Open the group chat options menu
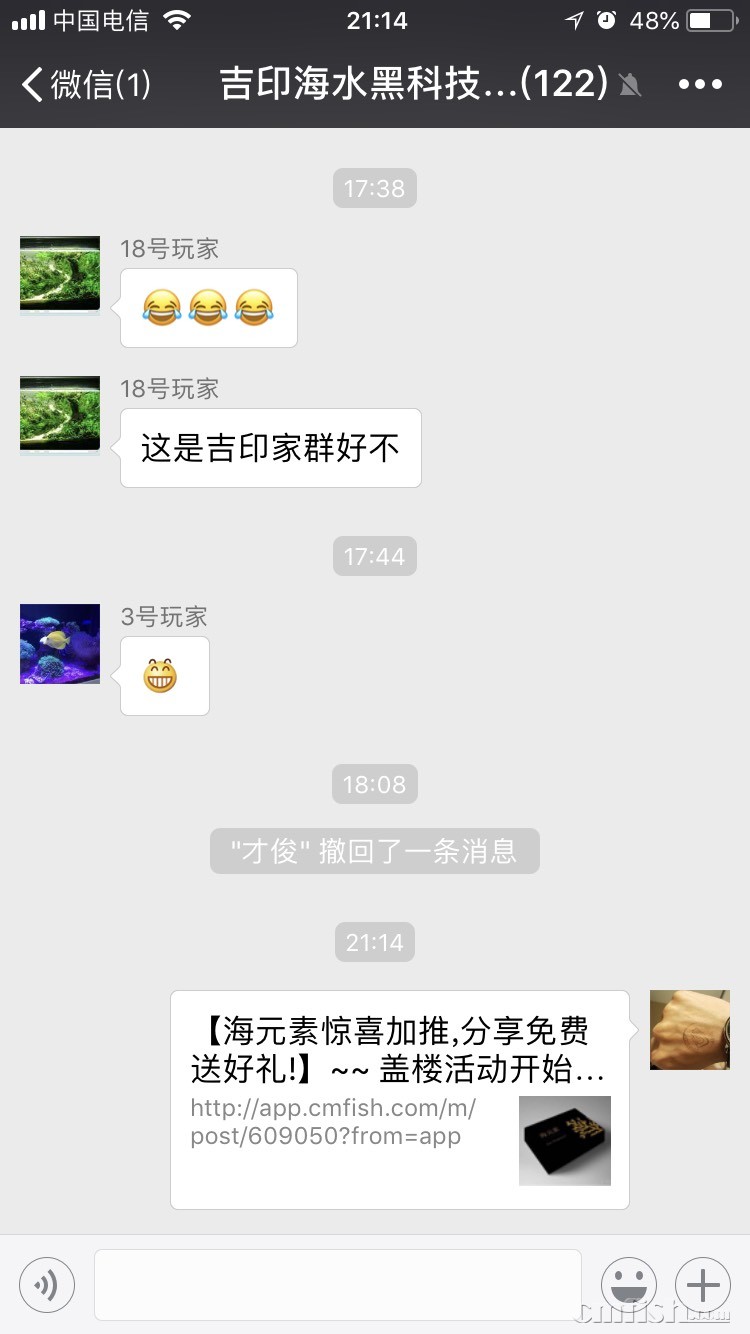 point(700,84)
